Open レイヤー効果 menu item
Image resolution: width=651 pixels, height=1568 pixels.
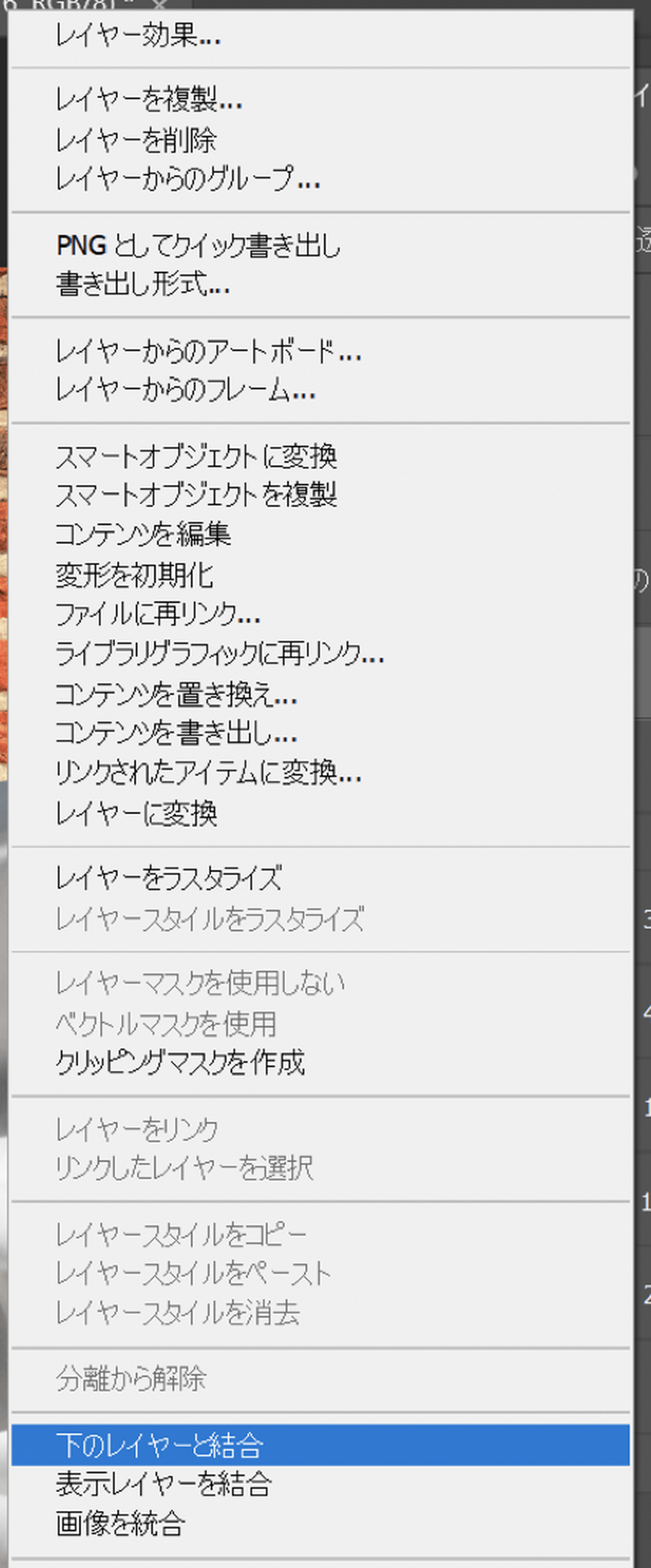click(137, 35)
